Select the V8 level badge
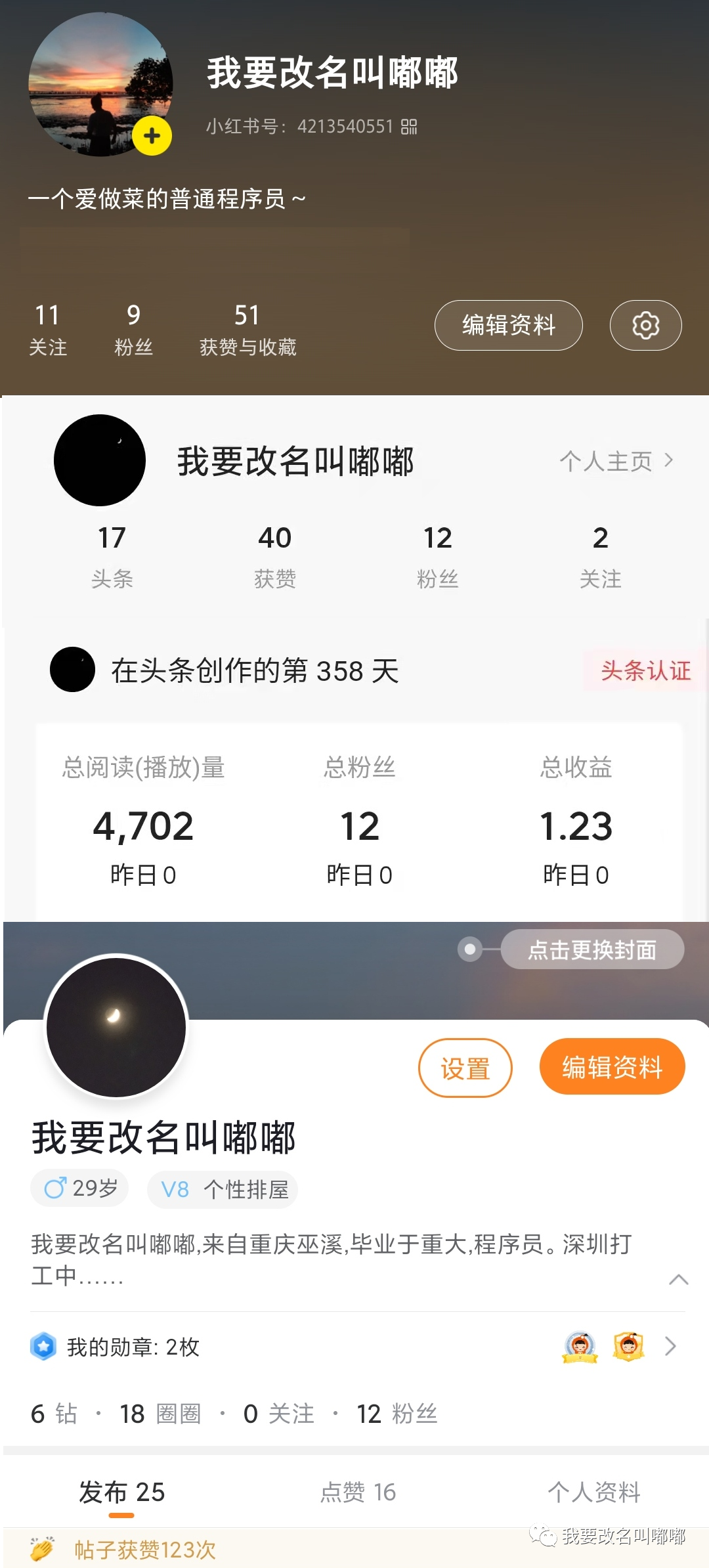The image size is (709, 1568). tap(176, 1189)
